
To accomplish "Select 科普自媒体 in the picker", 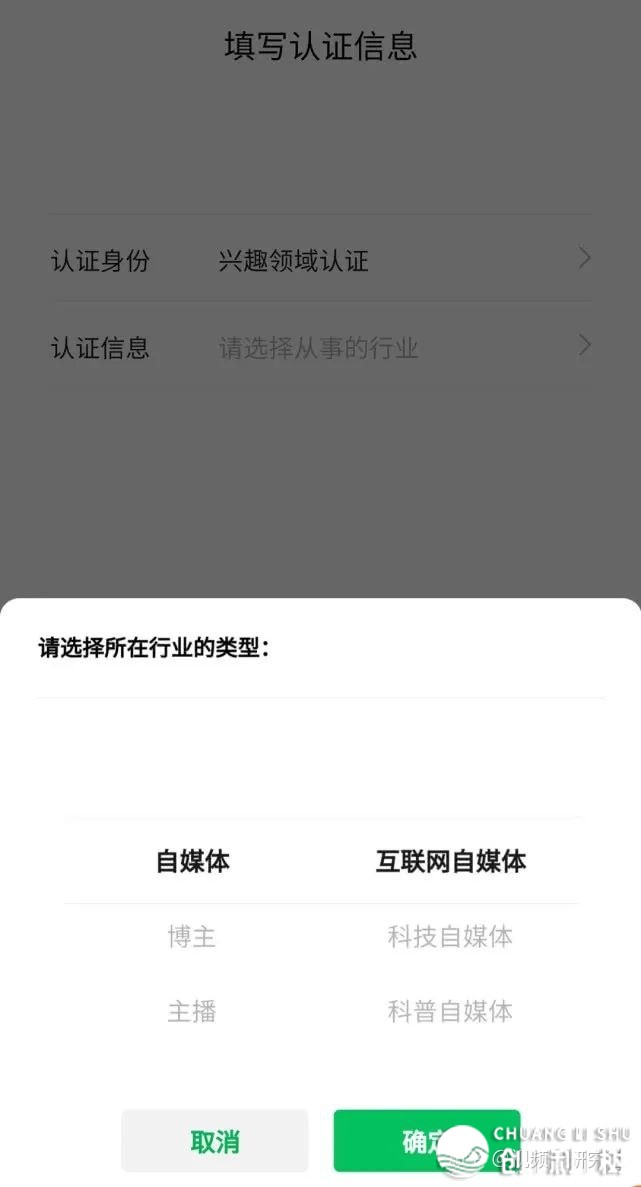I will [x=450, y=1011].
